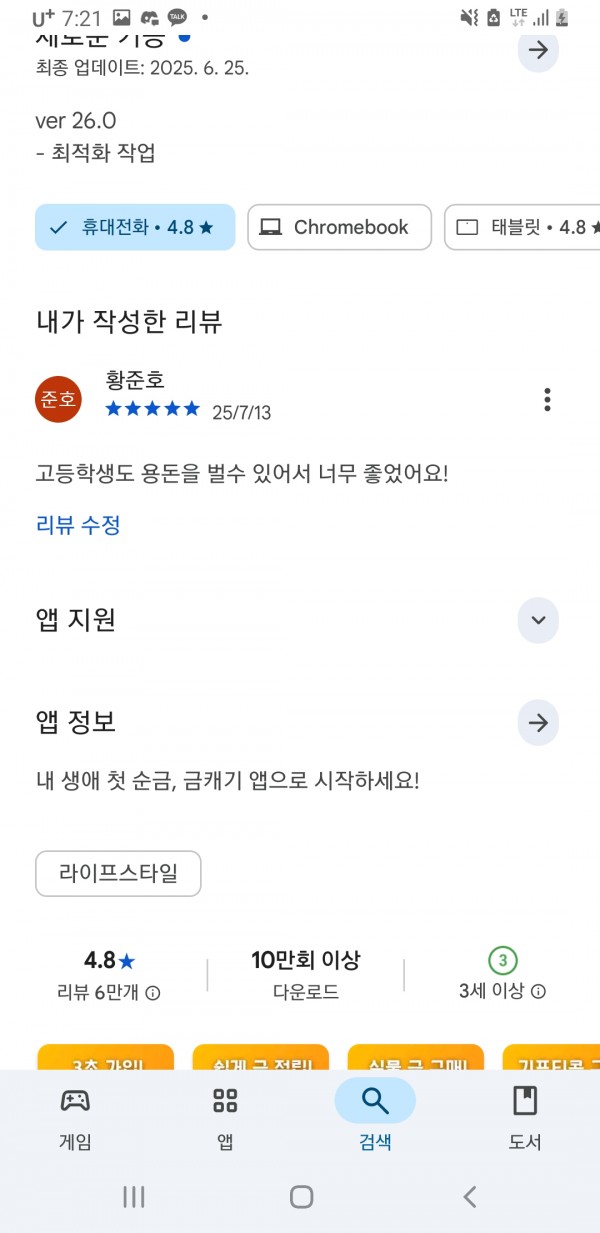The width and height of the screenshot is (600, 1233).
Task: Select the 휴대전화 4.8 rating chip
Action: click(135, 227)
